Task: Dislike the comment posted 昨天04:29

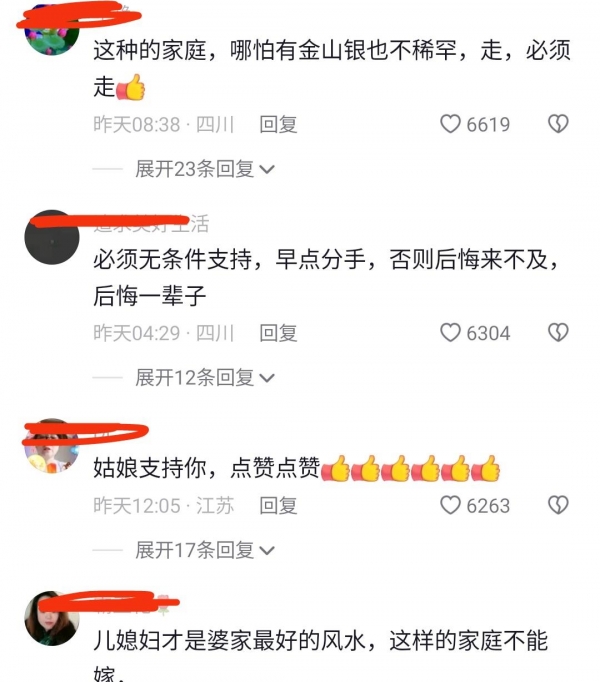Action: click(x=558, y=333)
